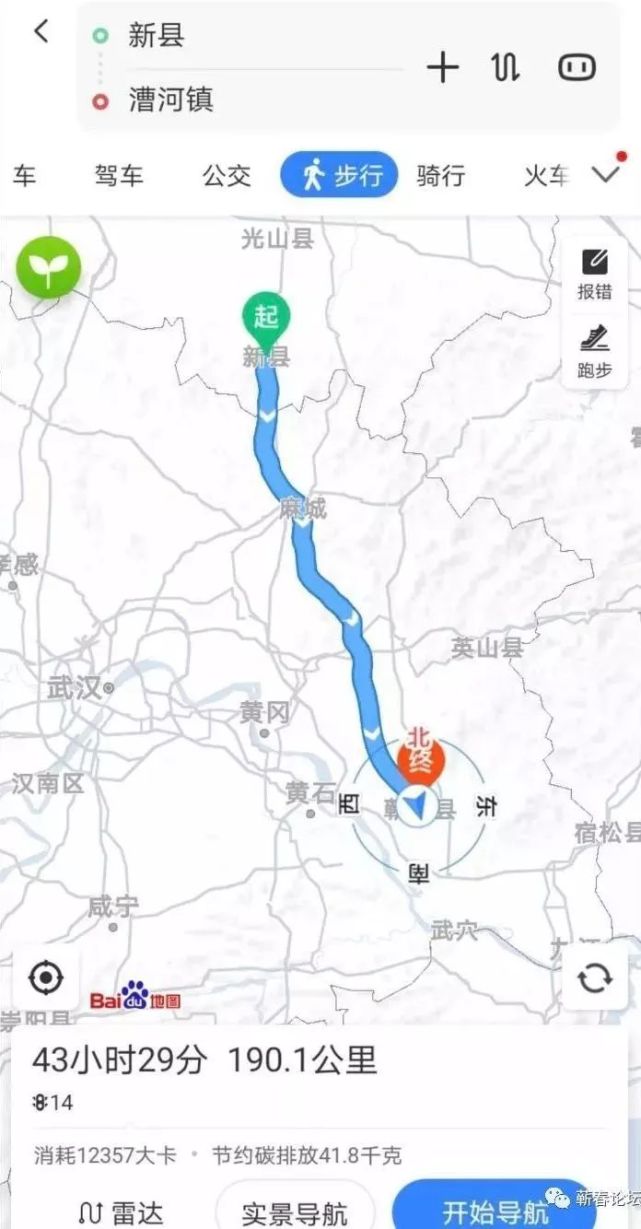The height and width of the screenshot is (1229, 641).
Task: Go back with the top-left arrow
Action: (x=41, y=31)
